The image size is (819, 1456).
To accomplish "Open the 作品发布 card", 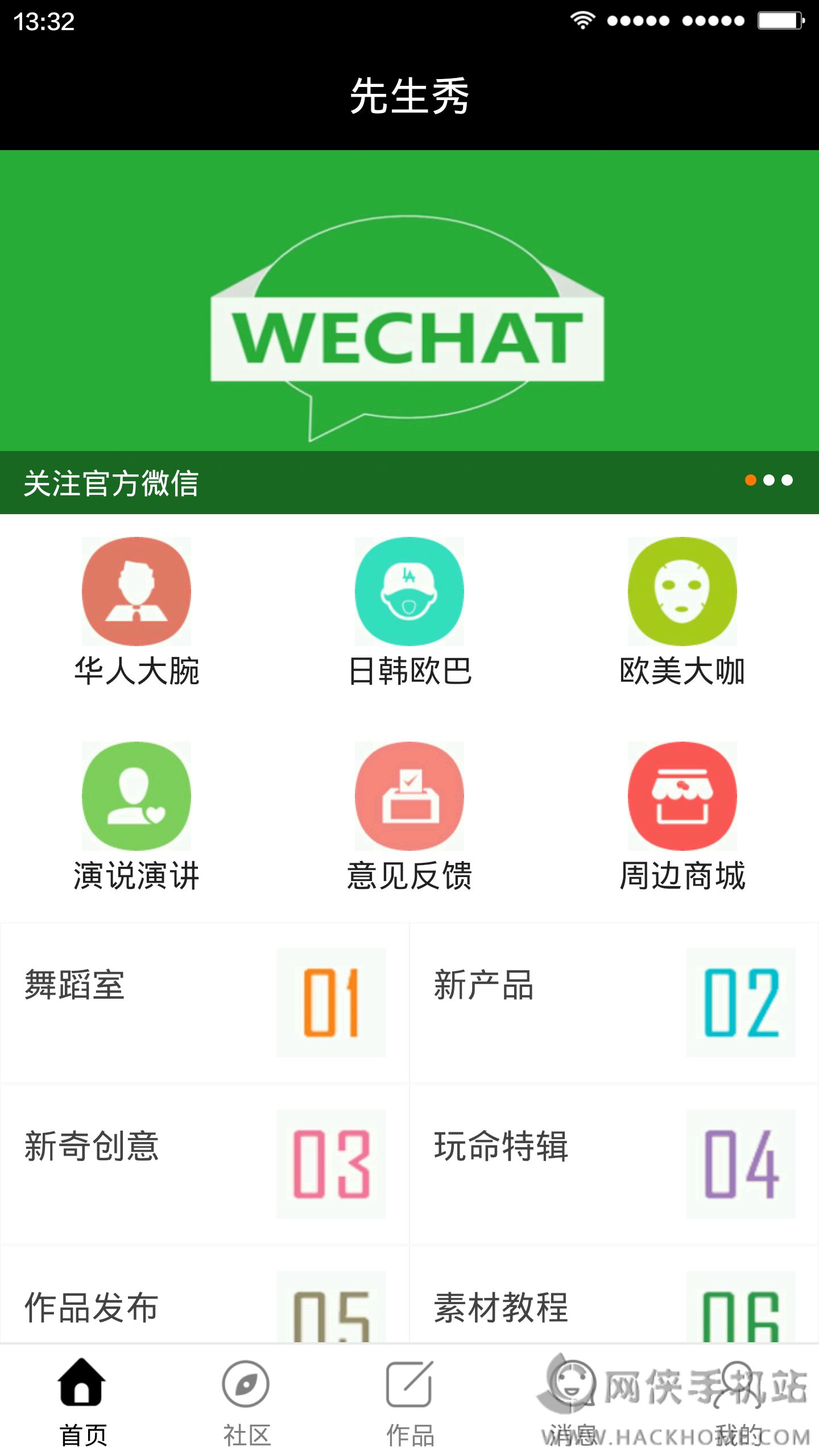I will [205, 1306].
